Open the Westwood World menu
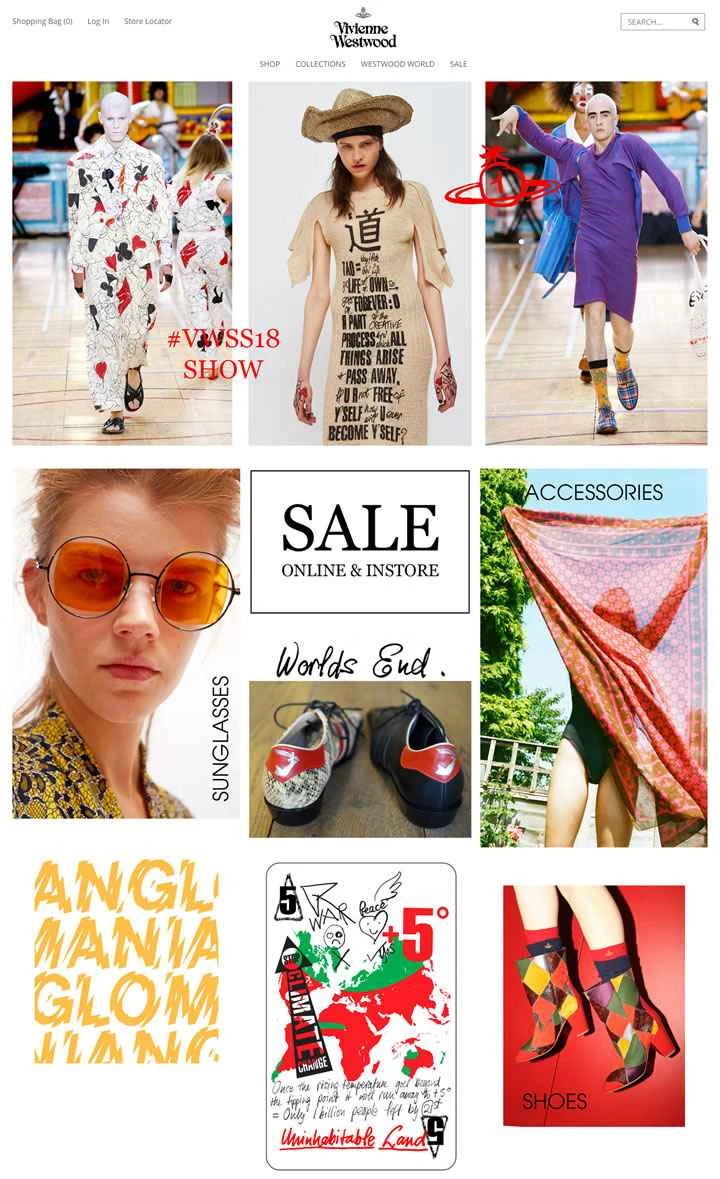 pyautogui.click(x=397, y=64)
